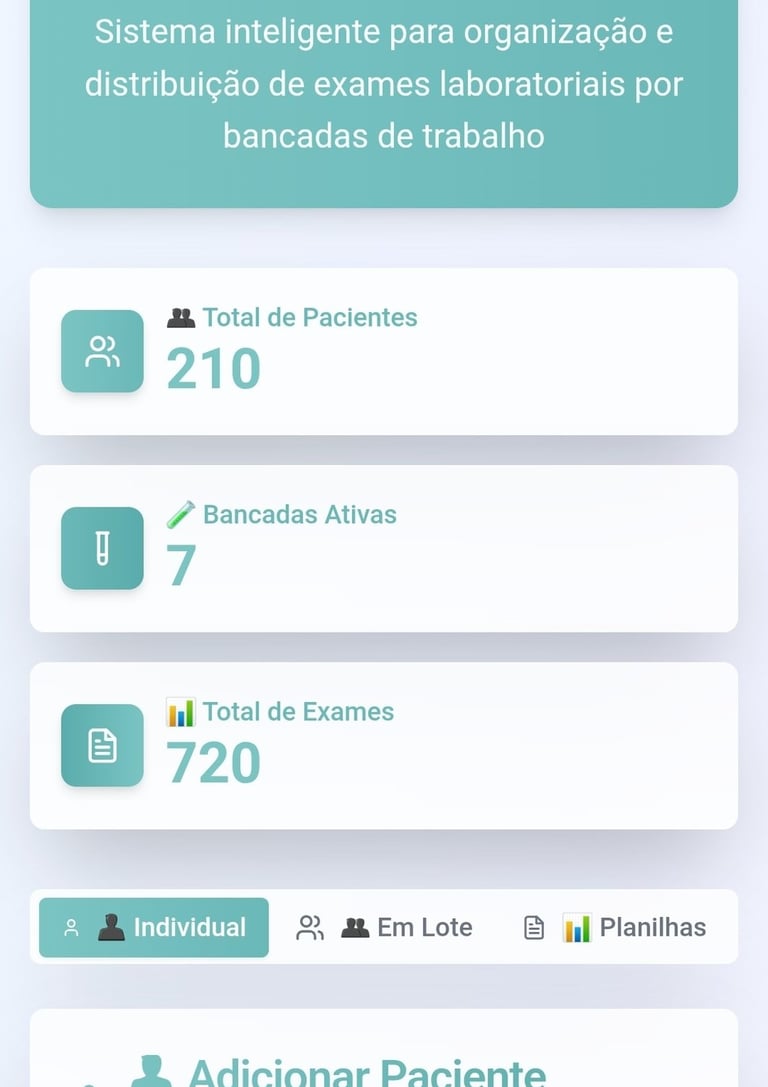This screenshot has width=768, height=1087.
Task: Click the dark person icon inside the Individual tab
Action: 109,926
